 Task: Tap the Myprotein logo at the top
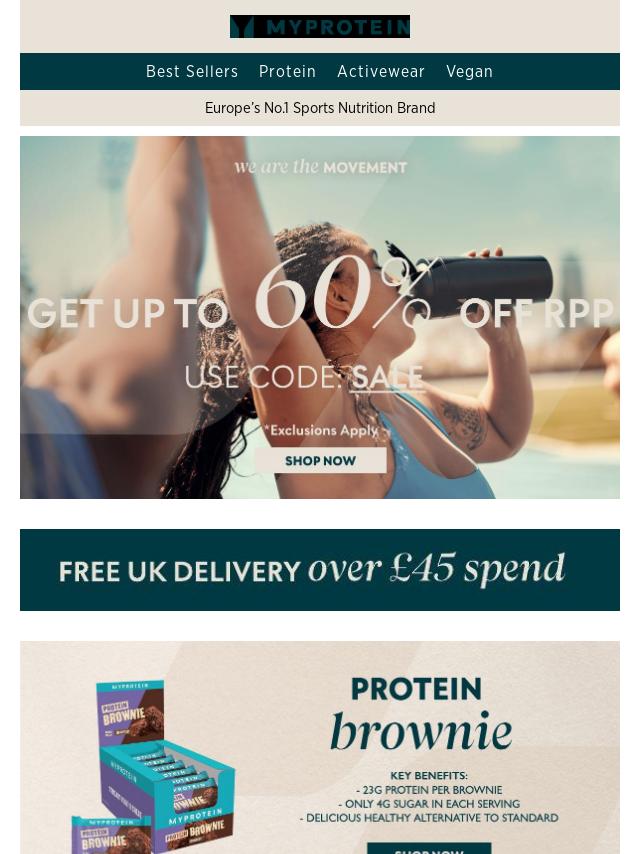[x=320, y=27]
